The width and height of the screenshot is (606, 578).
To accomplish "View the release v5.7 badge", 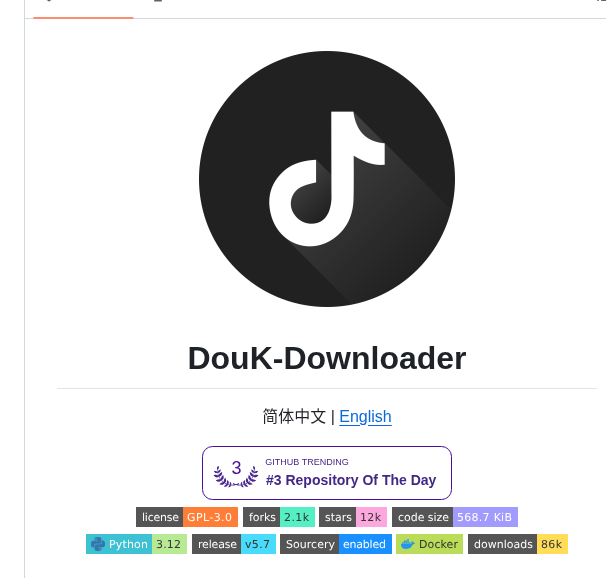I will 233,544.
